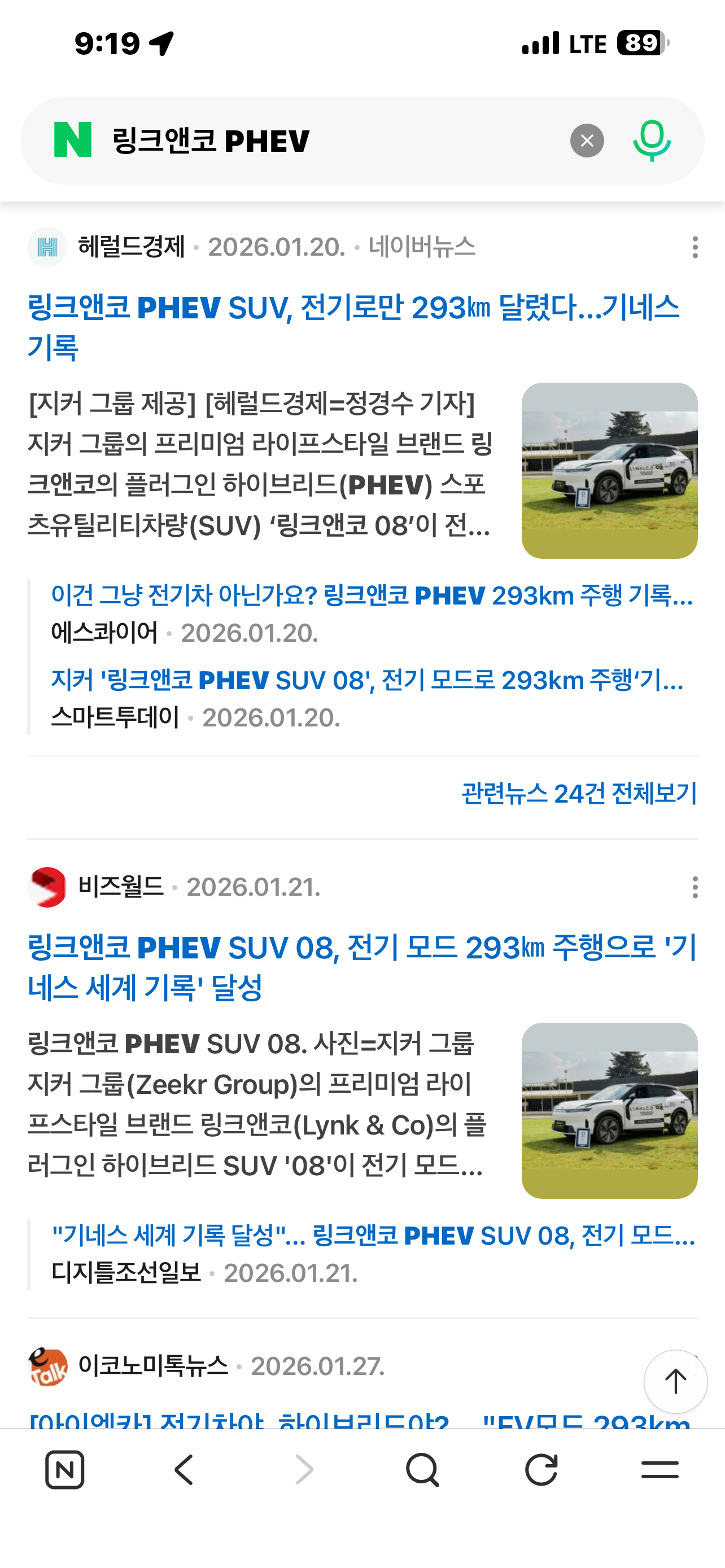Open the 헤럴드경제 article's car thumbnail

[x=609, y=471]
